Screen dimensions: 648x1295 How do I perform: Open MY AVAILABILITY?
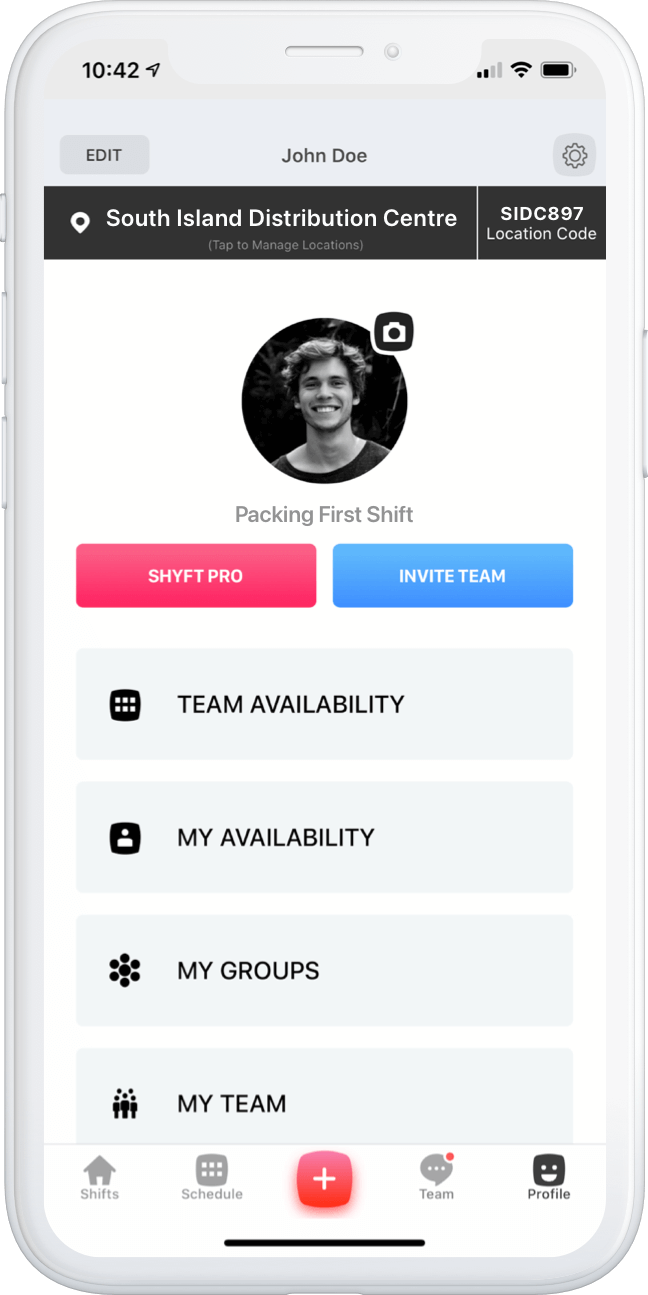point(324,837)
